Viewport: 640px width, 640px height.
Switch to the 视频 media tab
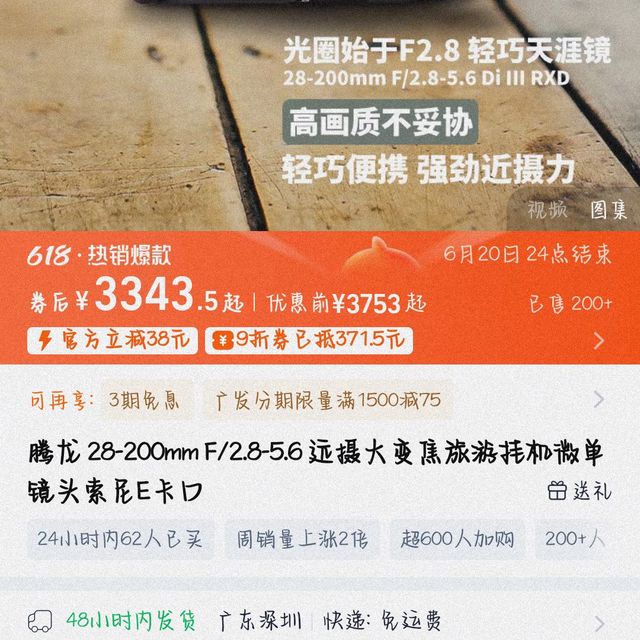tap(547, 210)
